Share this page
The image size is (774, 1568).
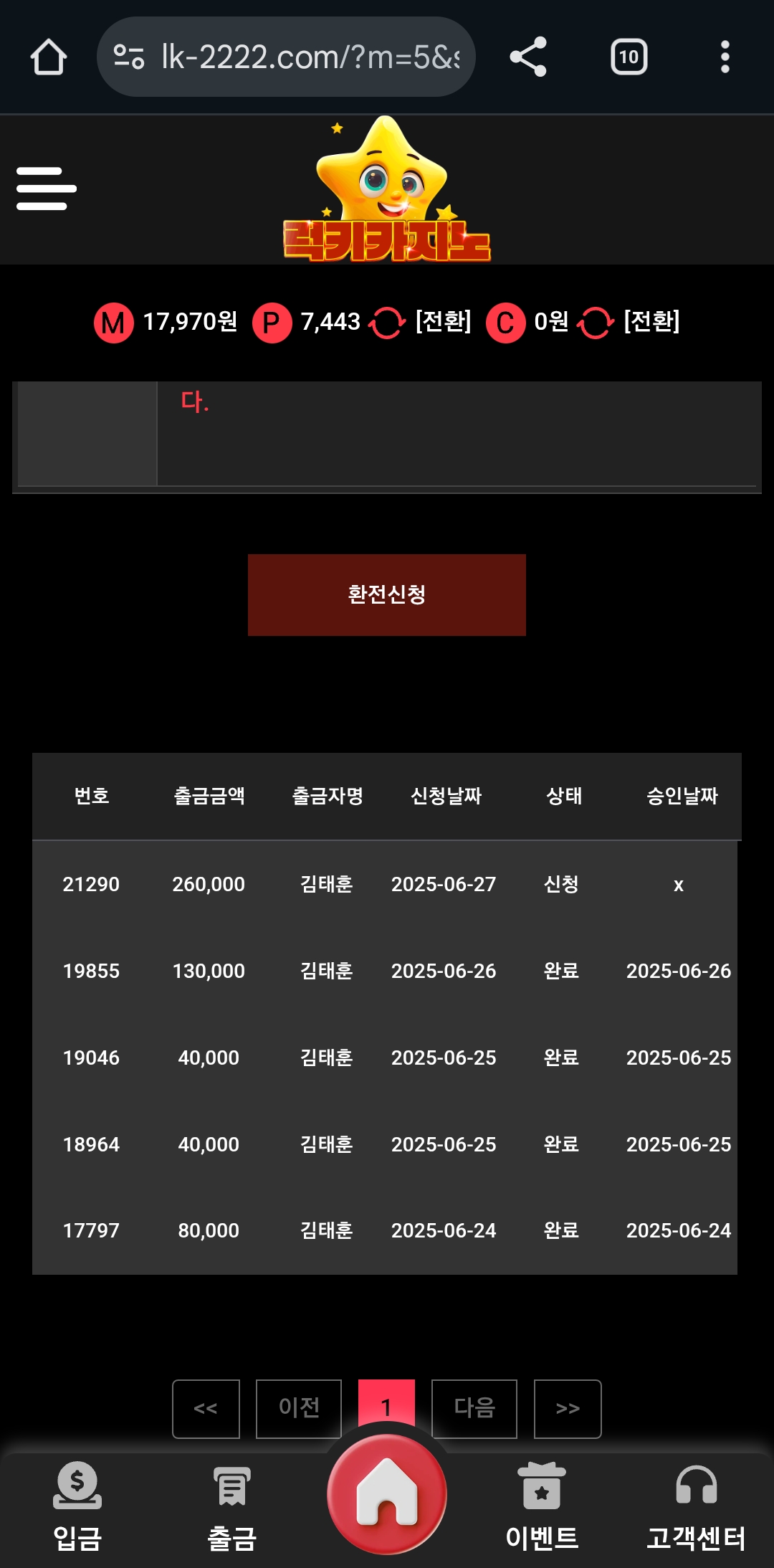[528, 57]
